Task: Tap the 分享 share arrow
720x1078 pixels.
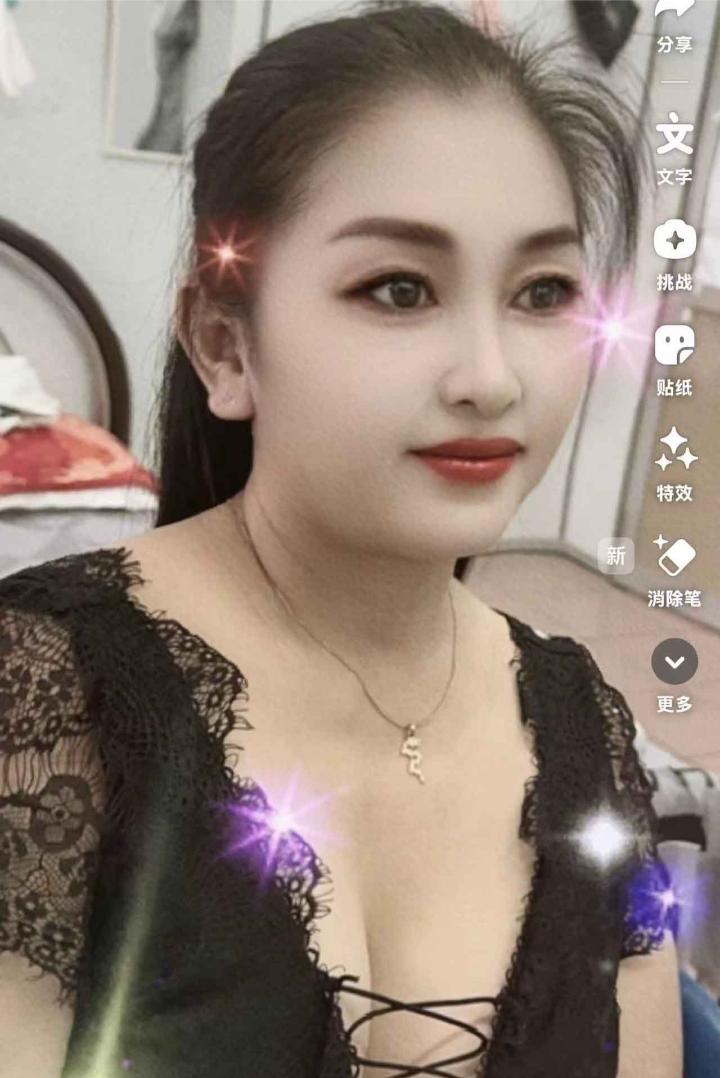Action: [674, 12]
